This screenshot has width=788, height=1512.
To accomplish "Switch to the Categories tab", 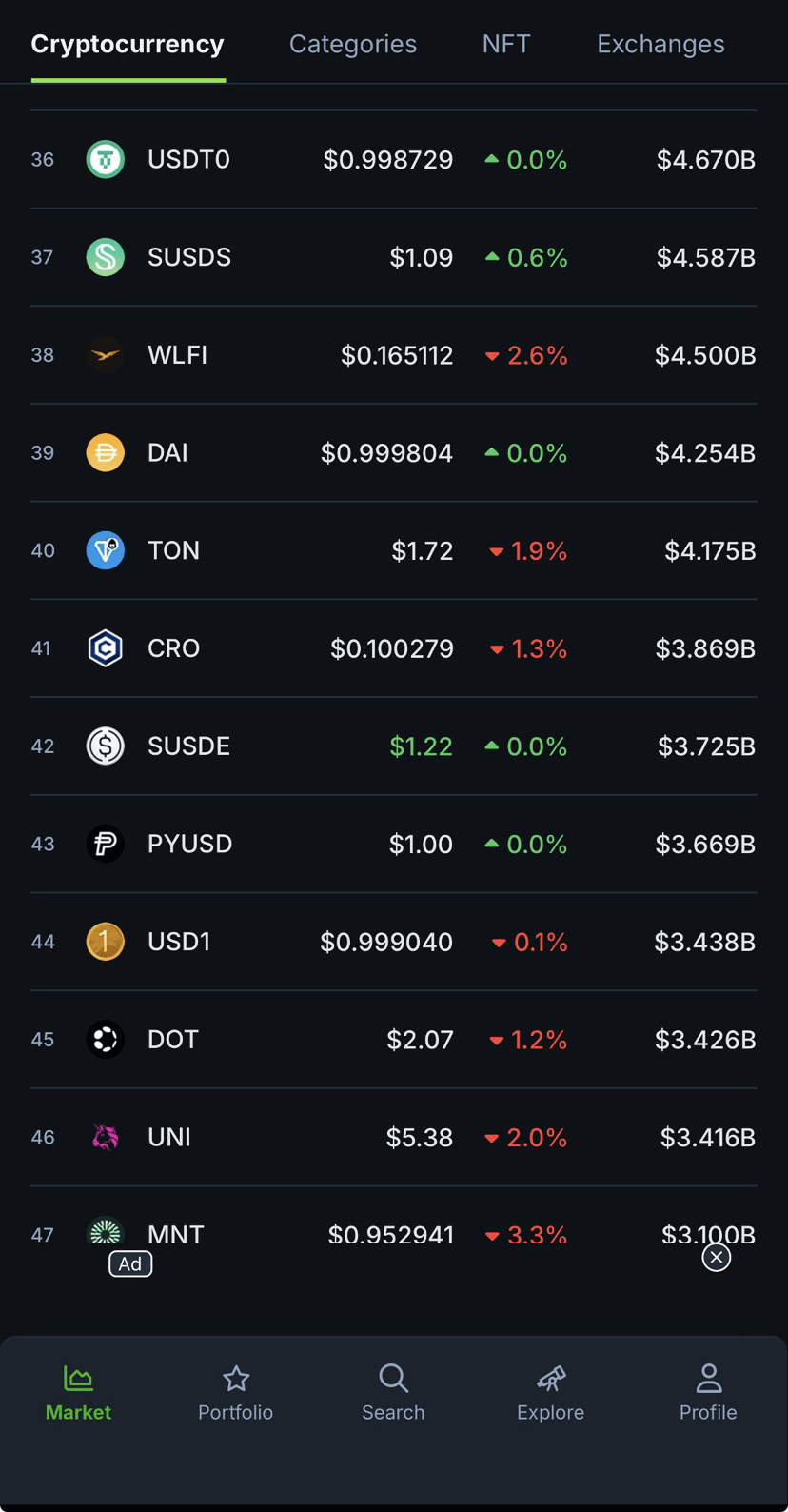I will click(352, 44).
